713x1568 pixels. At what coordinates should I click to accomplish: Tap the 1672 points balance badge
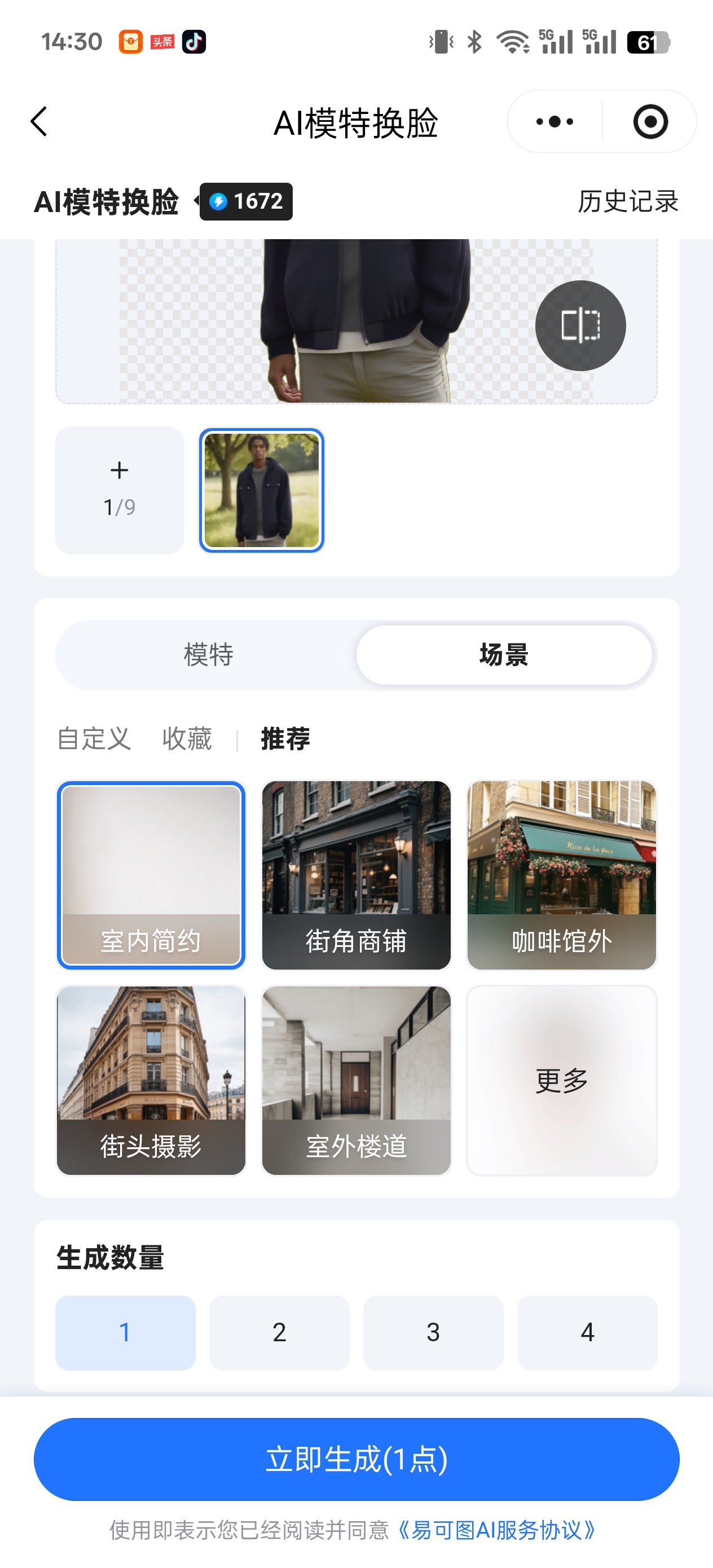pyautogui.click(x=247, y=201)
